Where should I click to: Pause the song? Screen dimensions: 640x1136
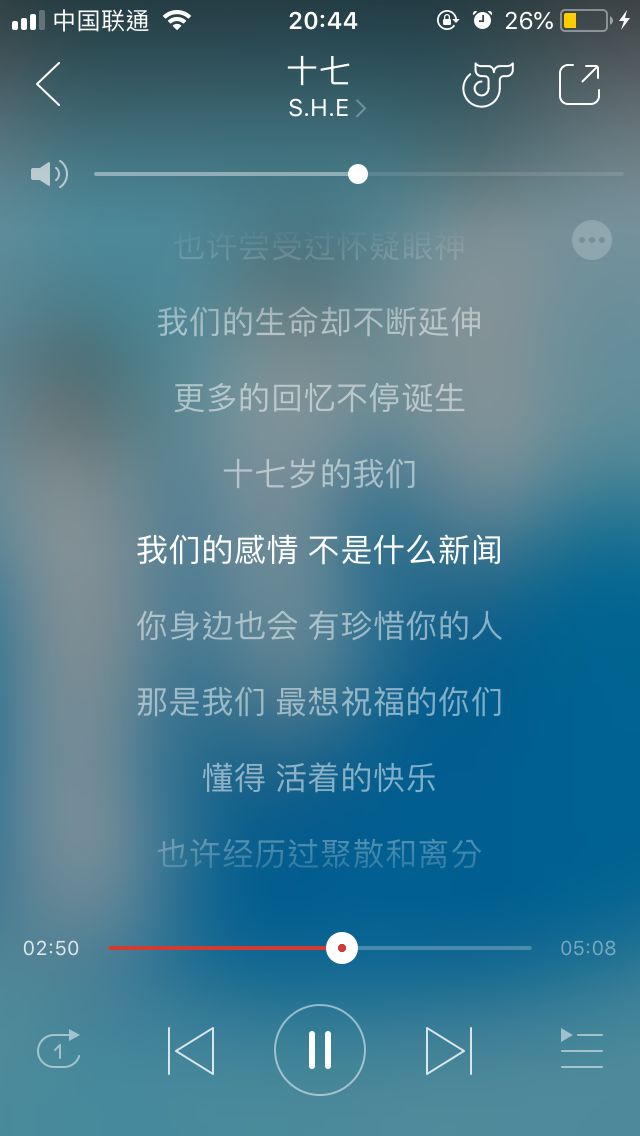(320, 1050)
